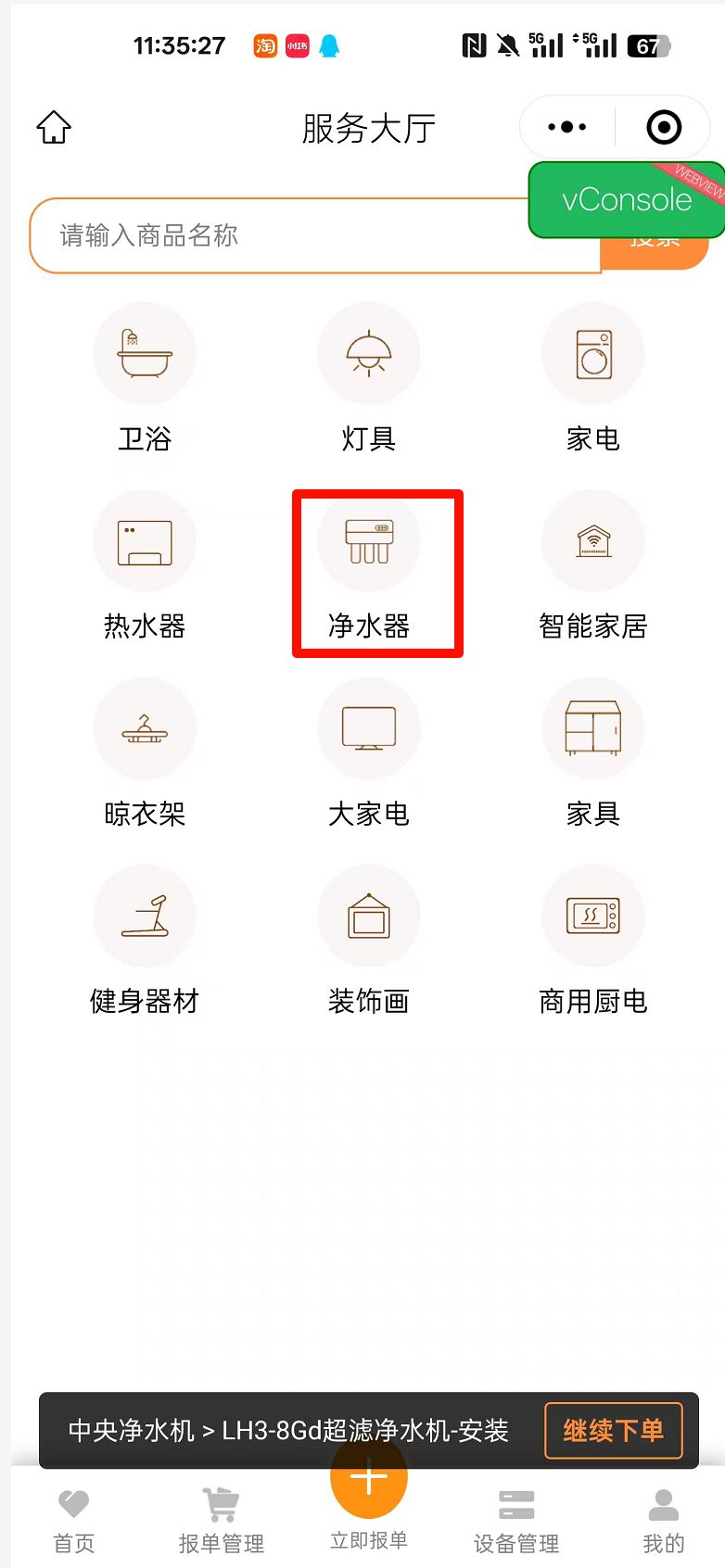Screen dimensions: 725x1568
Task: Open the vConsole debug panel
Action: [x=627, y=200]
